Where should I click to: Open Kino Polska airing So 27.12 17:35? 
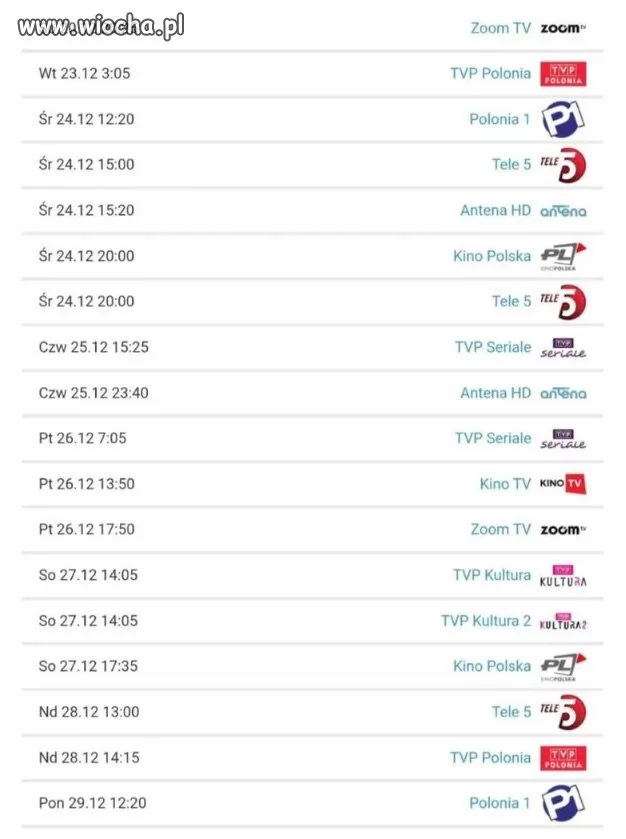click(492, 666)
